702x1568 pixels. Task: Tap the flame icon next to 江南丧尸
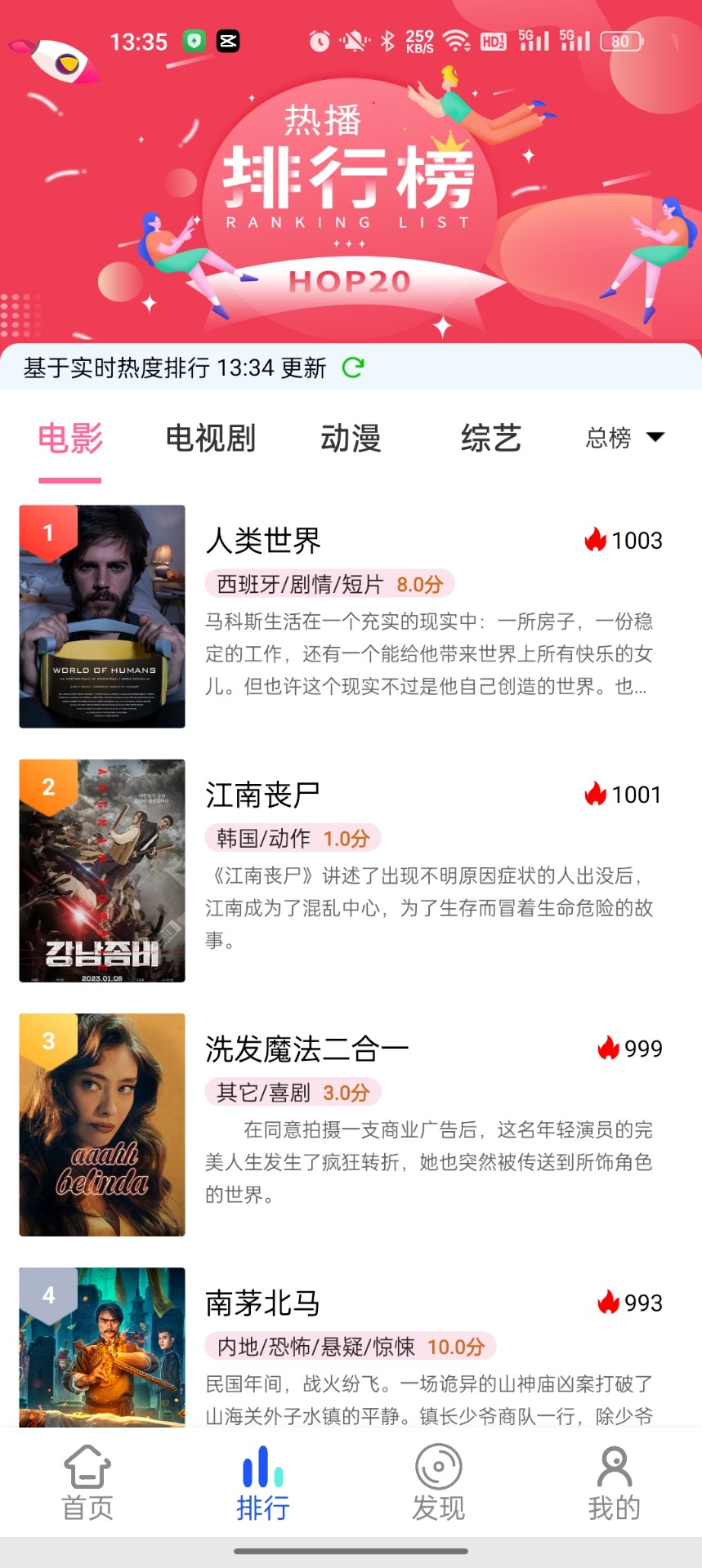[597, 794]
